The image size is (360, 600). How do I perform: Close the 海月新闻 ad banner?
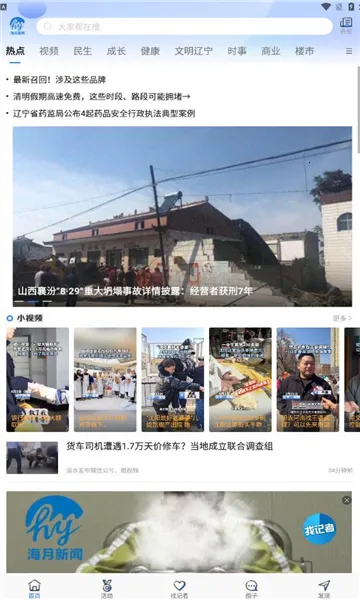pyautogui.click(x=347, y=500)
